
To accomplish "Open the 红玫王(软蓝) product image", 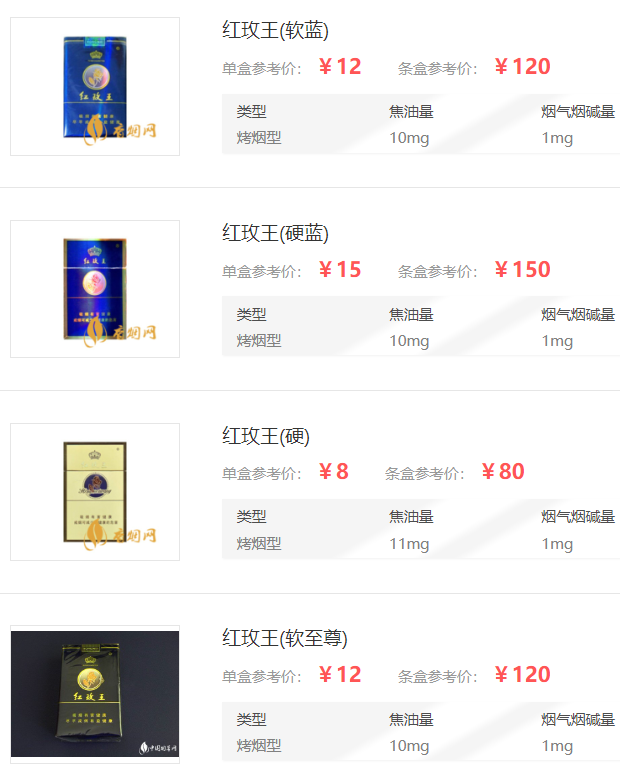I will click(x=95, y=86).
